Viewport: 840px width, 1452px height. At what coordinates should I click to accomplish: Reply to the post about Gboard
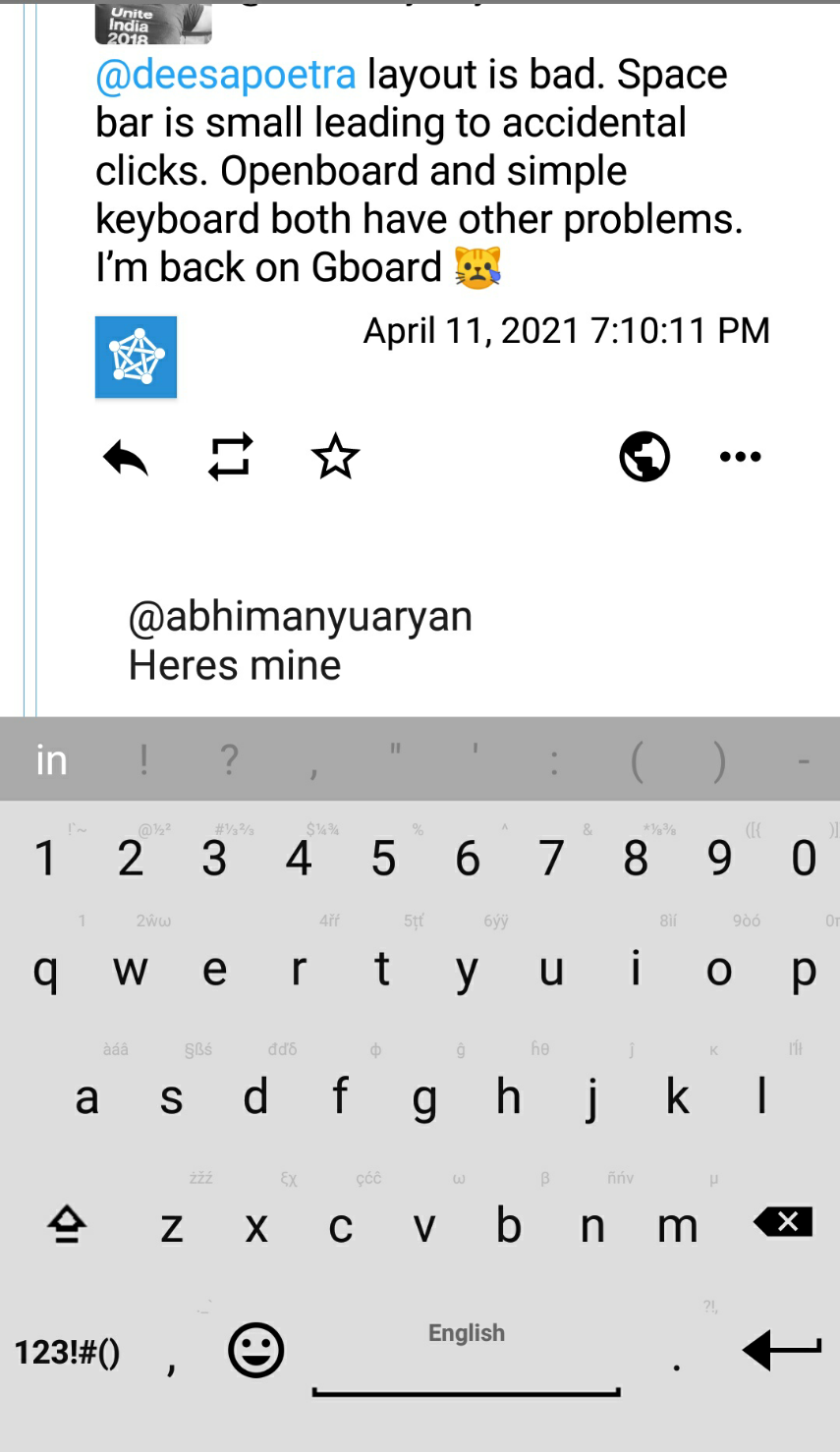point(125,457)
